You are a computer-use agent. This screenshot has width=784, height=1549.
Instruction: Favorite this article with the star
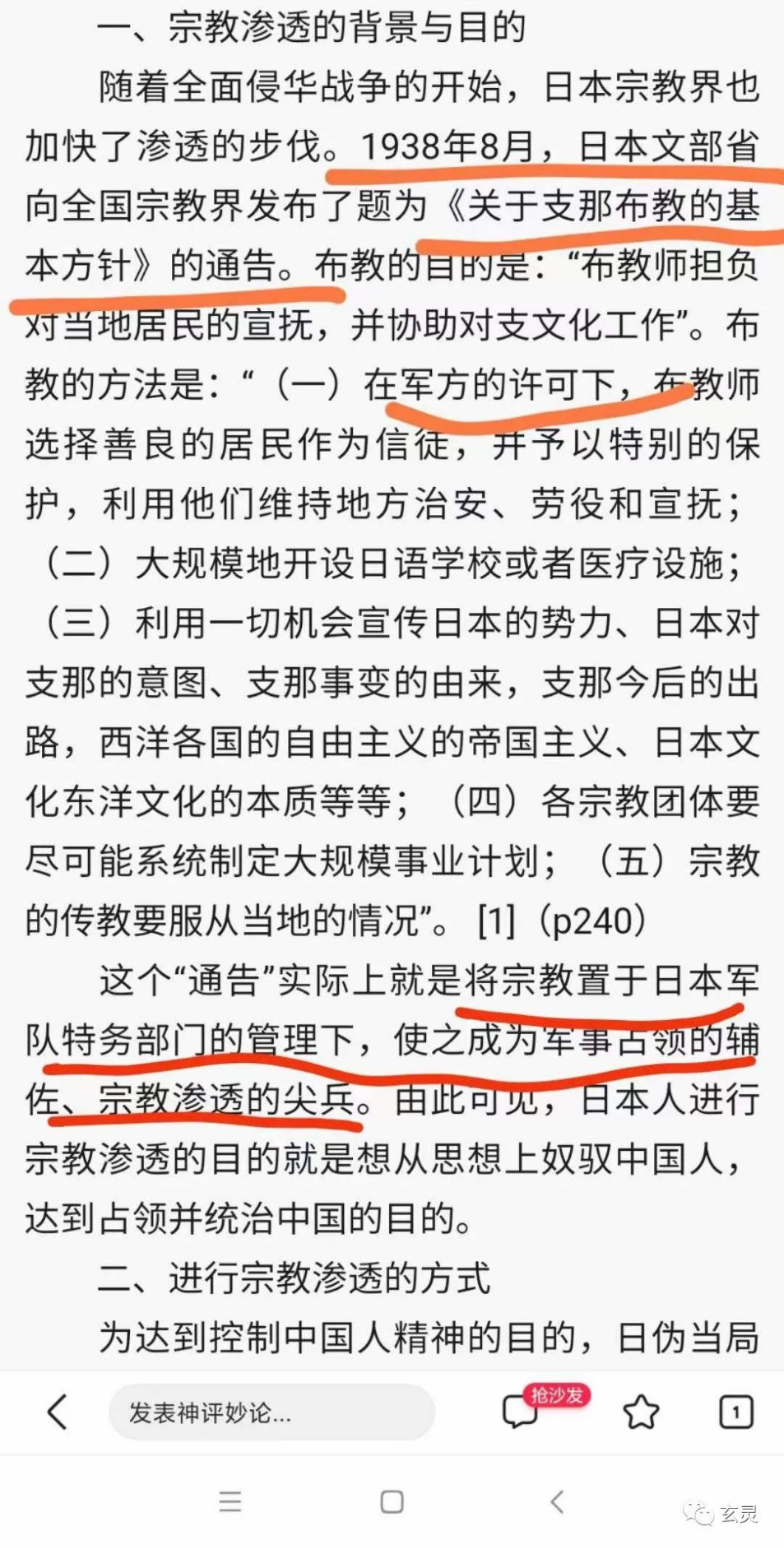click(x=640, y=1412)
